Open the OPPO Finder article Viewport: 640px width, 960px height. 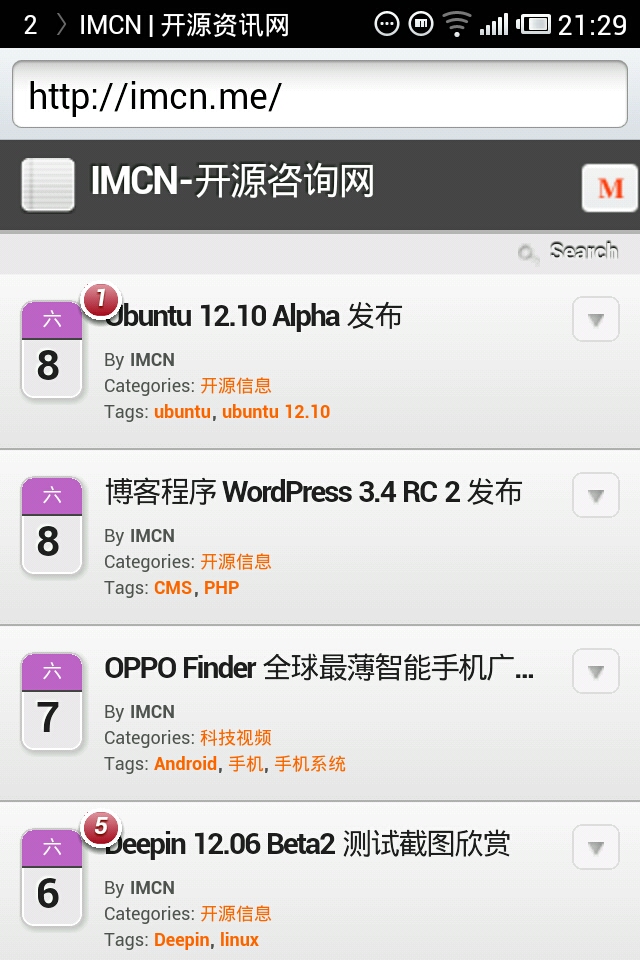(318, 668)
